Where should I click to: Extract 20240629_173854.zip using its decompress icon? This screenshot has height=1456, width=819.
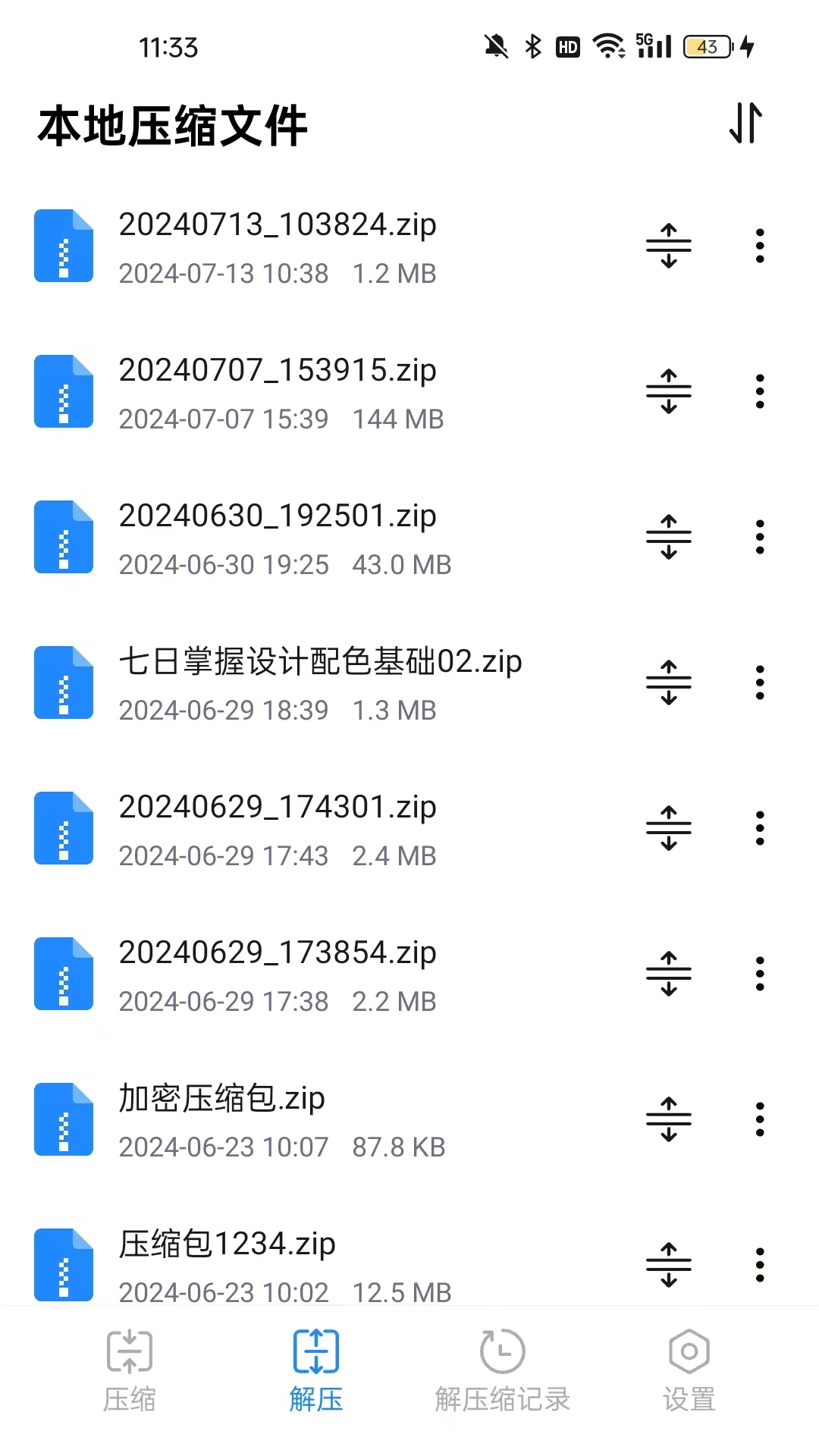[668, 974]
